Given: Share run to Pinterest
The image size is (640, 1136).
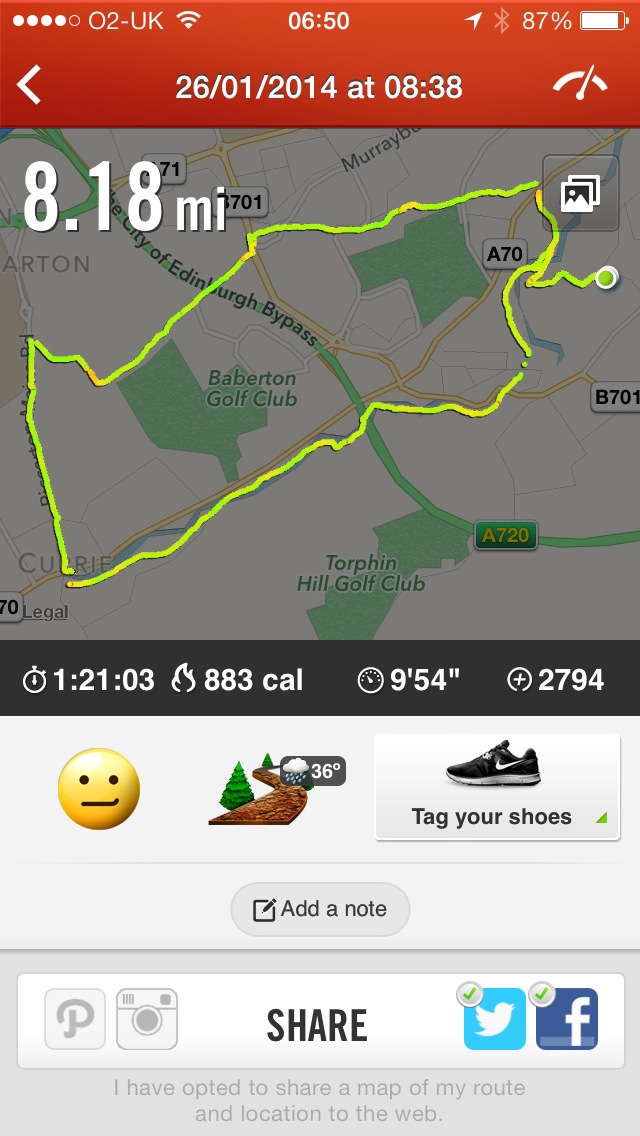Looking at the screenshot, I should coord(75,1019).
